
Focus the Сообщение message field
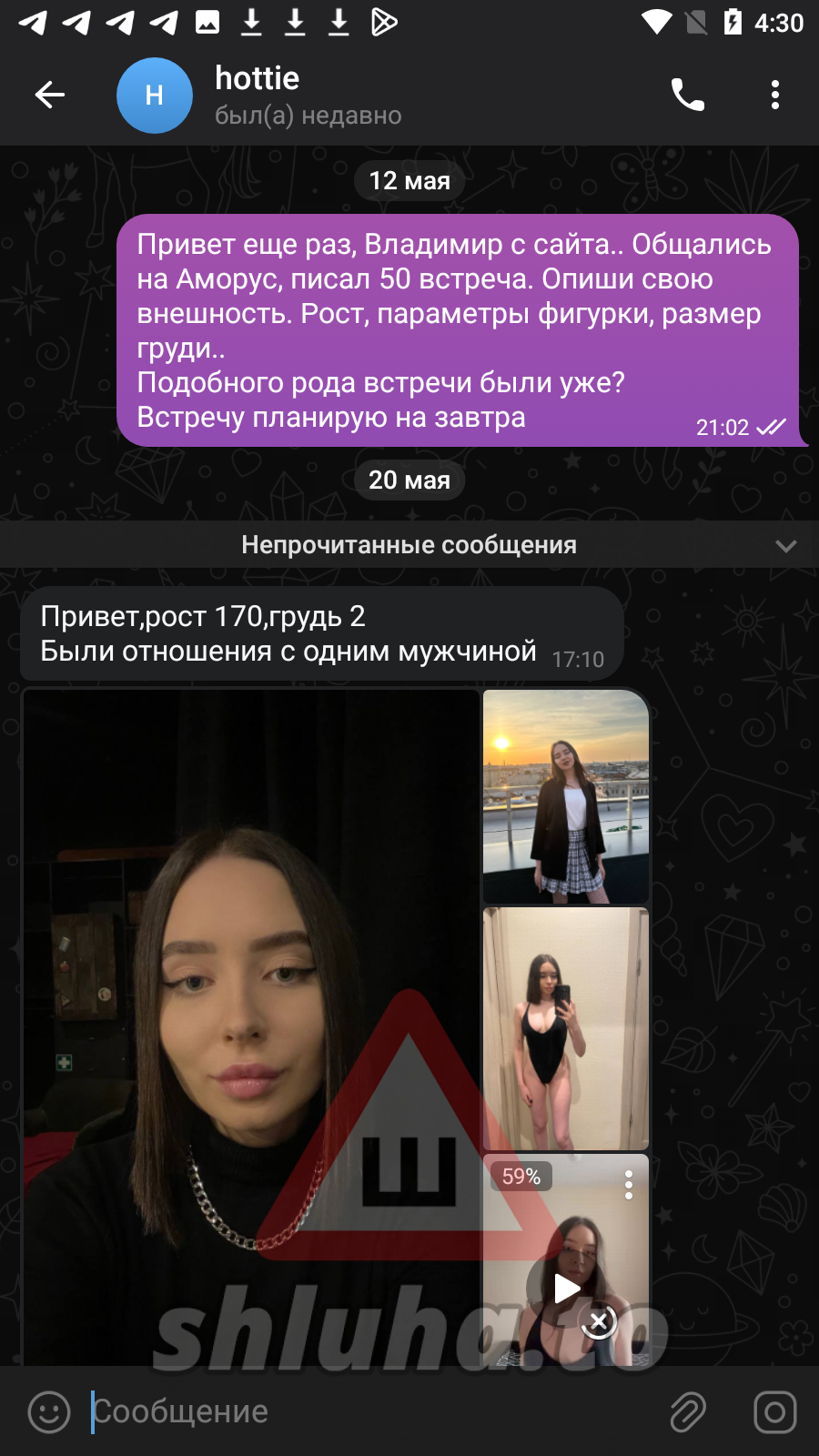pos(364,1412)
